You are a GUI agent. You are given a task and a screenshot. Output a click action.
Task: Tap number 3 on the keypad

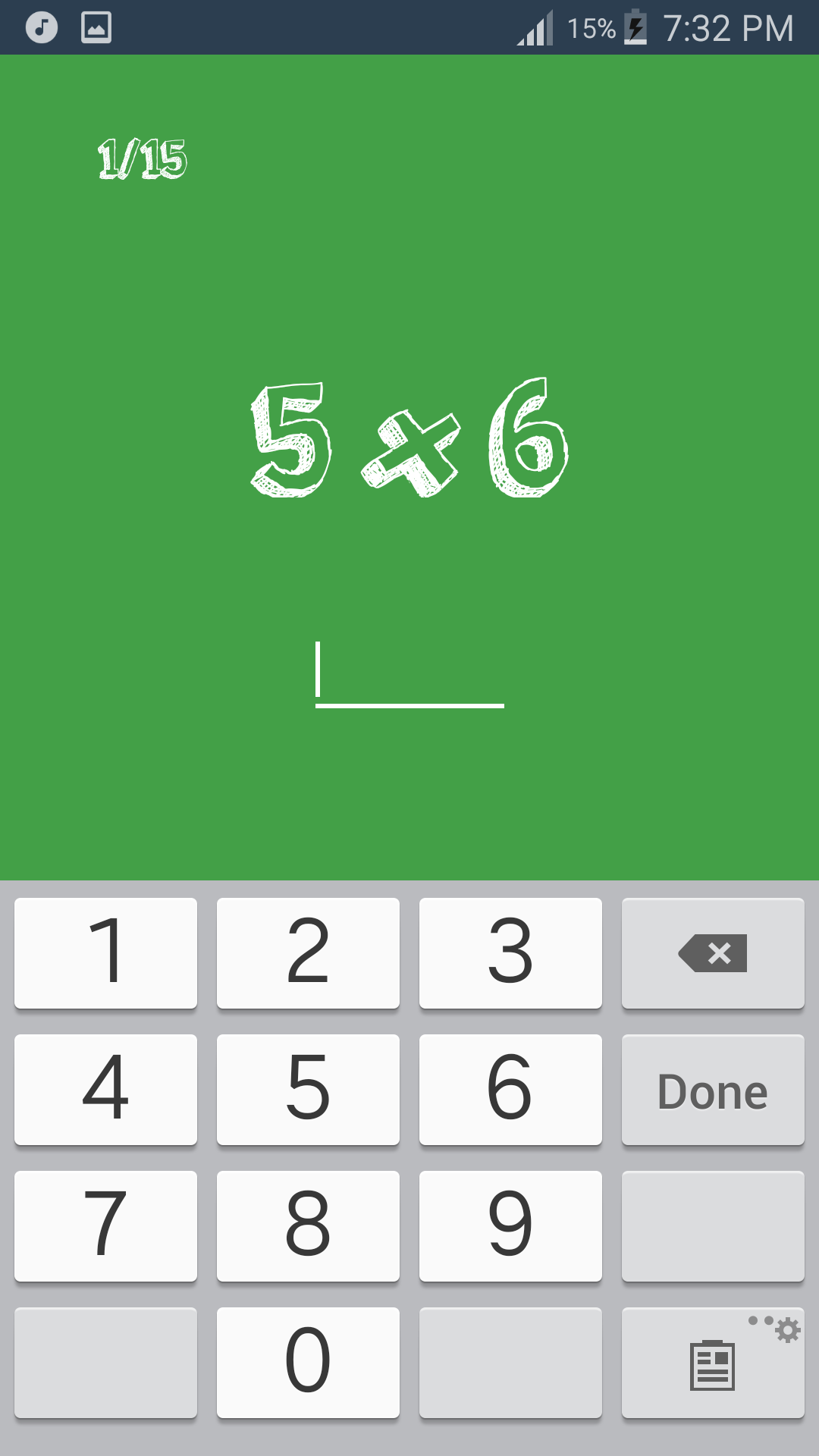(510, 952)
